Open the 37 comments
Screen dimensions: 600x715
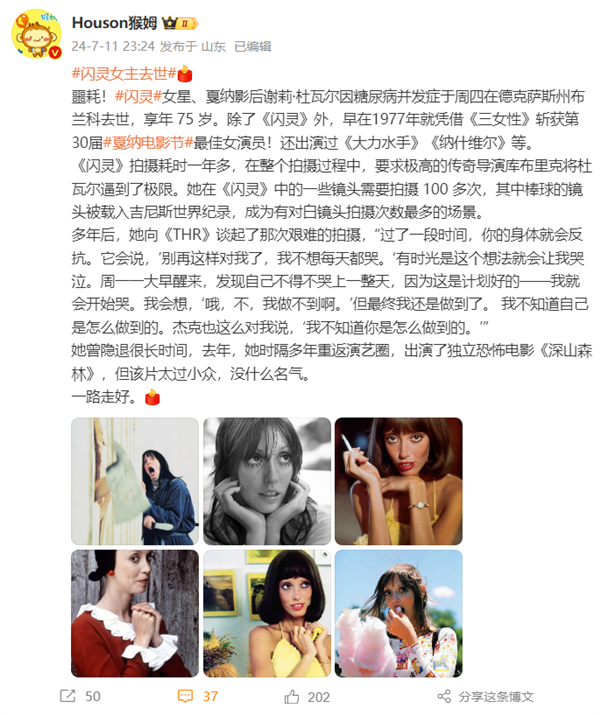(200, 696)
